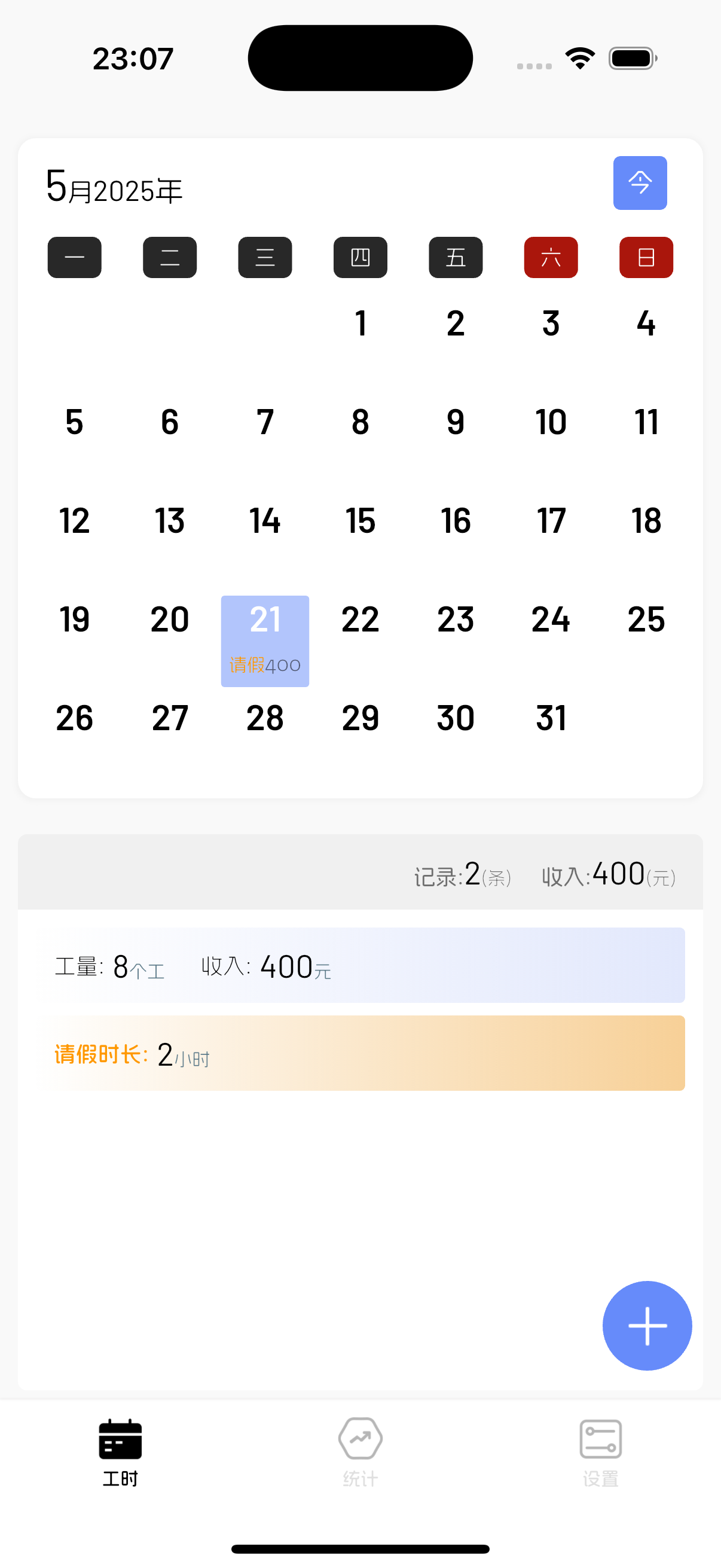The height and width of the screenshot is (1568, 721).
Task: Open the 设置 tab
Action: pyautogui.click(x=600, y=1453)
